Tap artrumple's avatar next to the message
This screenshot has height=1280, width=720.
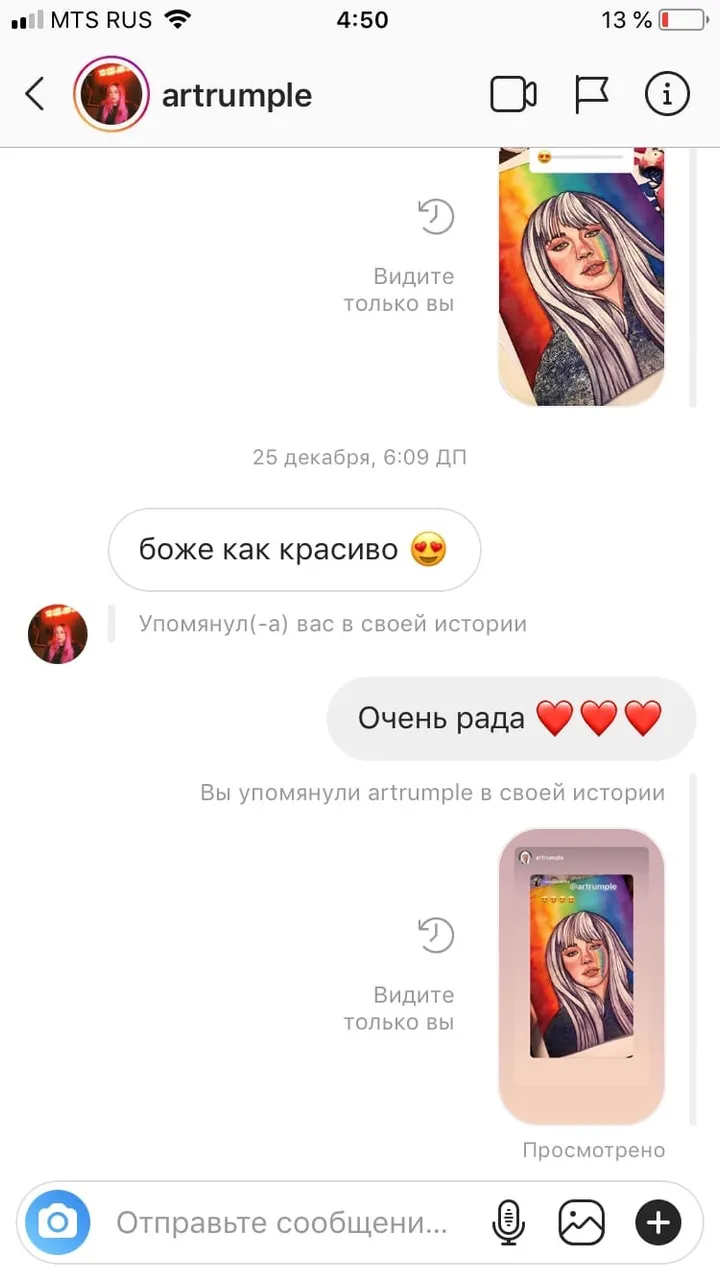[58, 633]
